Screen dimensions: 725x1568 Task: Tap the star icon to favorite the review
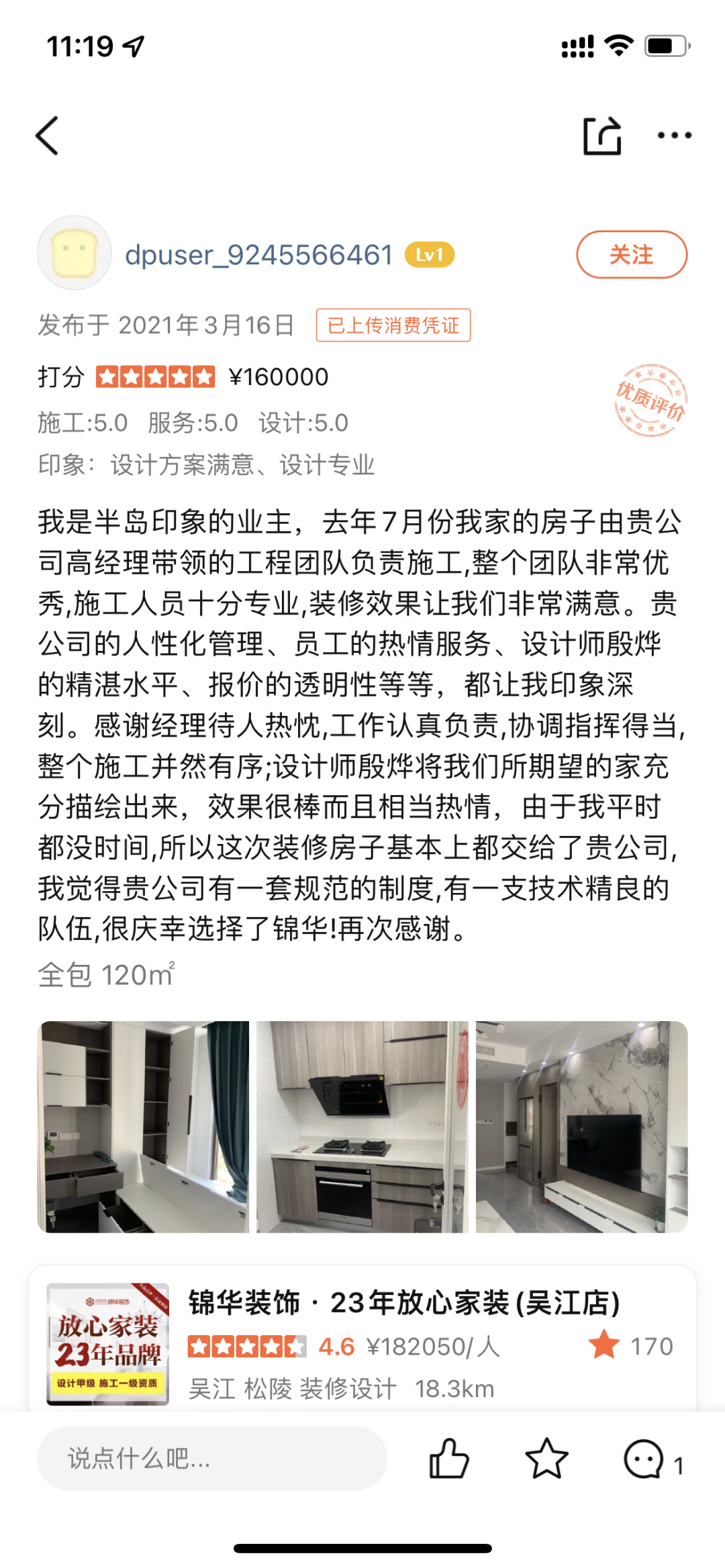point(546,1458)
